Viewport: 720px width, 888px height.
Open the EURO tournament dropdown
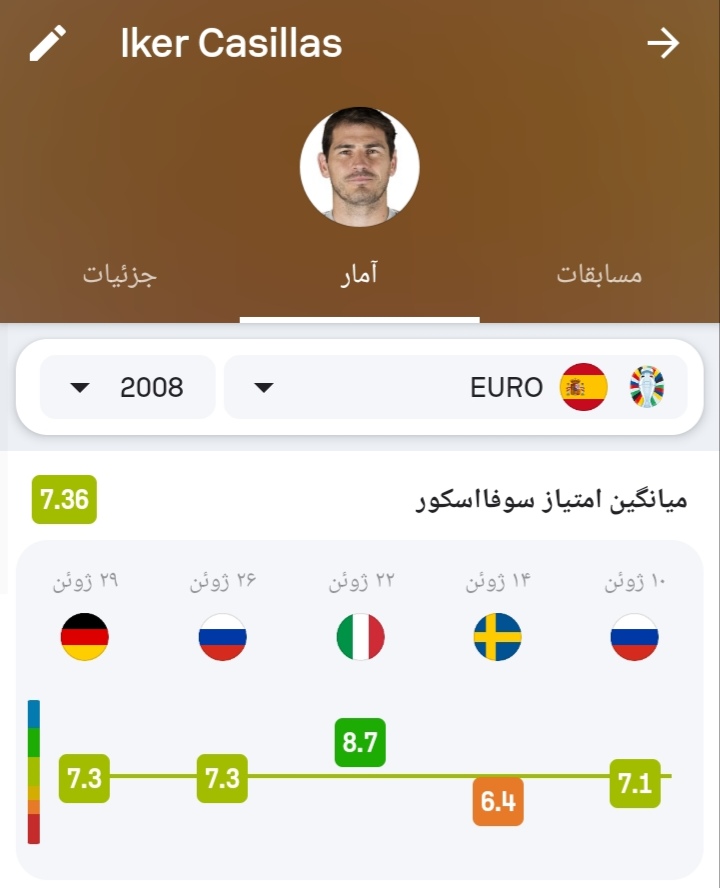click(455, 387)
